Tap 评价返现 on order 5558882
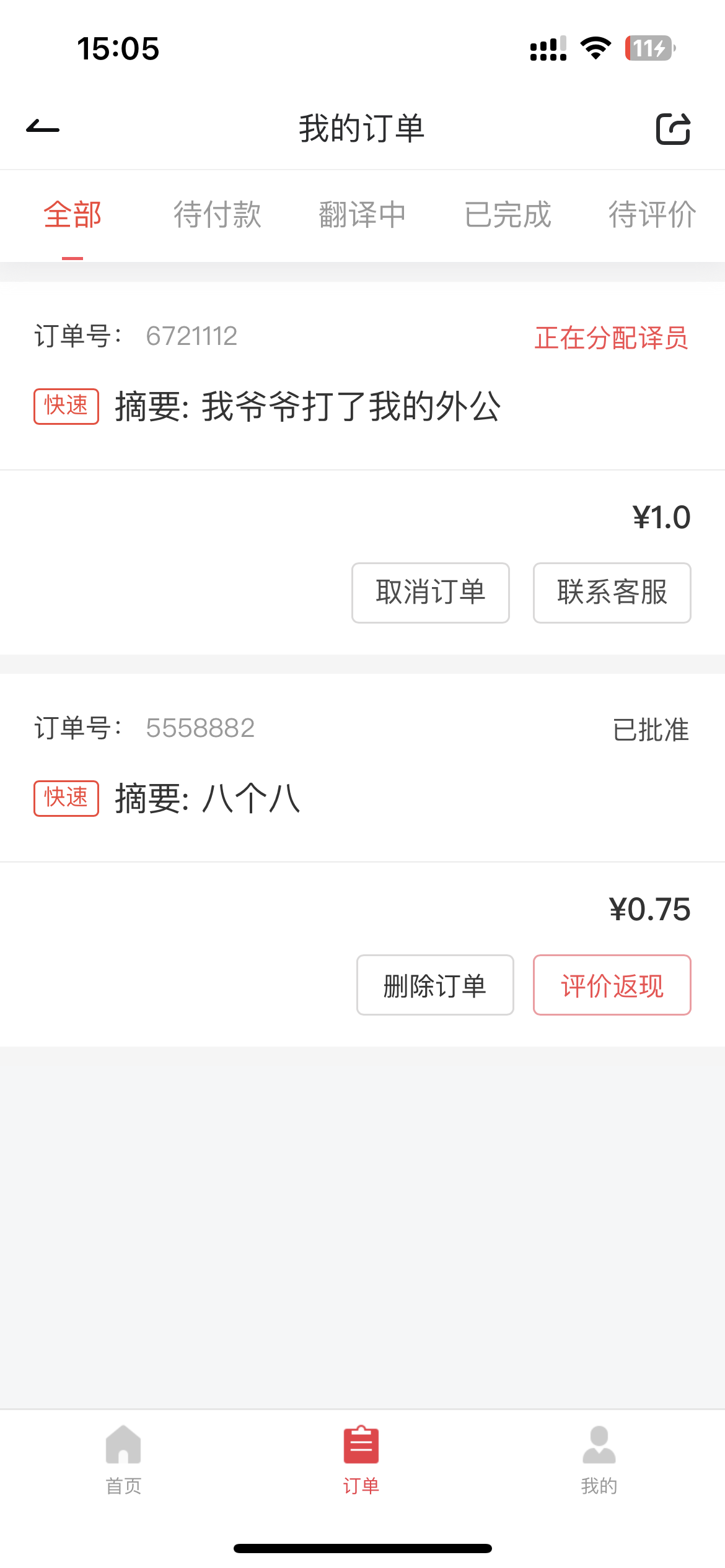 [x=612, y=985]
